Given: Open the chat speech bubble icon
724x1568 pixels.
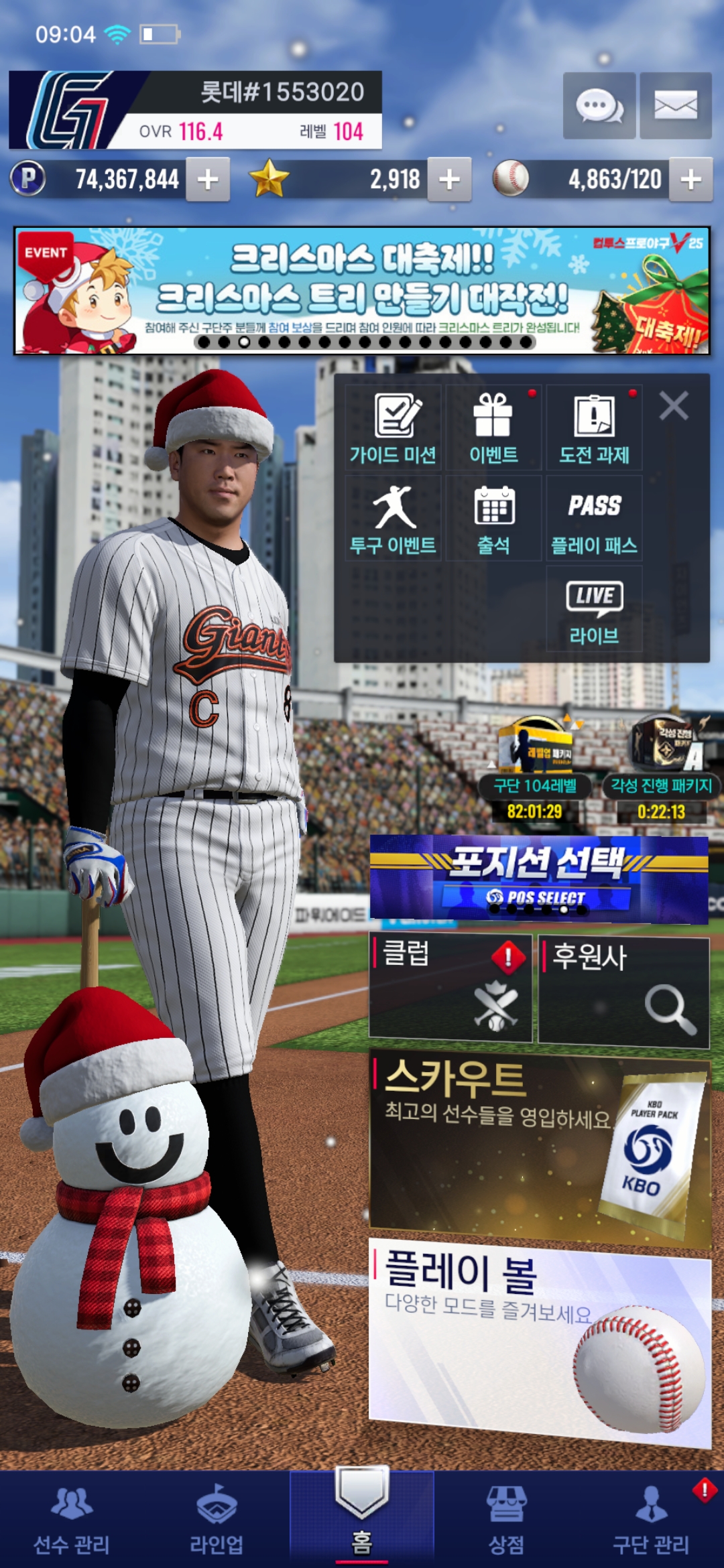Looking at the screenshot, I should [599, 106].
